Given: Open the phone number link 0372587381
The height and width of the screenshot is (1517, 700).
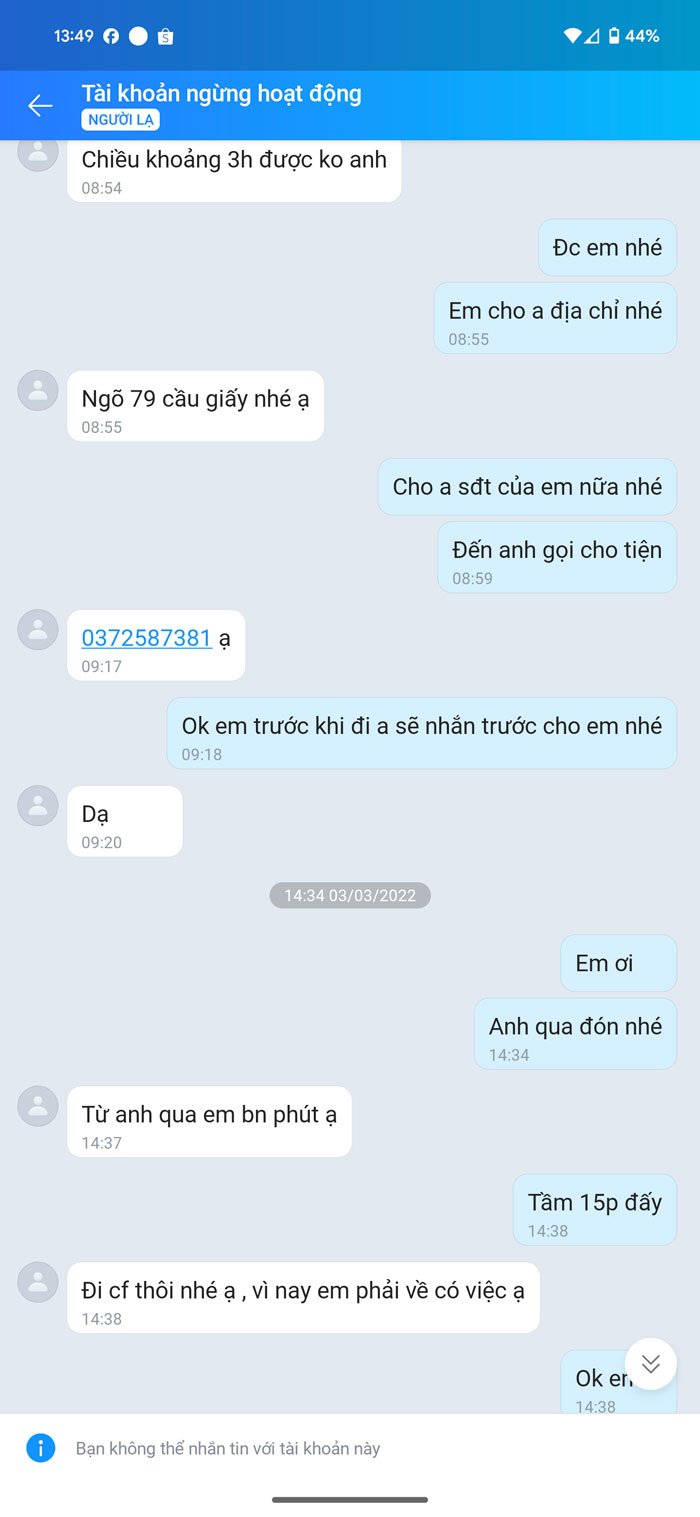Looking at the screenshot, I should [x=146, y=638].
